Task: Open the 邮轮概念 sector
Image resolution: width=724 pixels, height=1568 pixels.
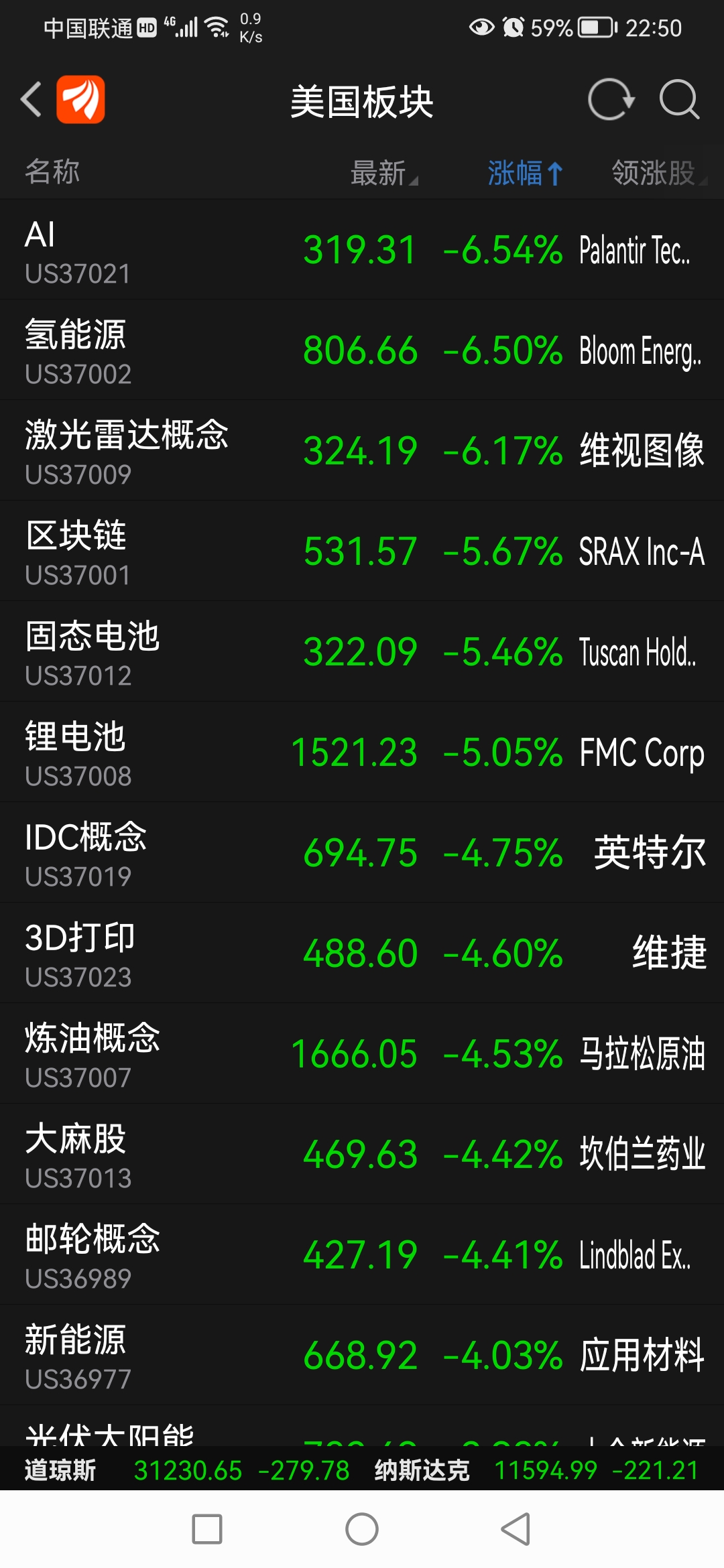Action: (x=362, y=1254)
